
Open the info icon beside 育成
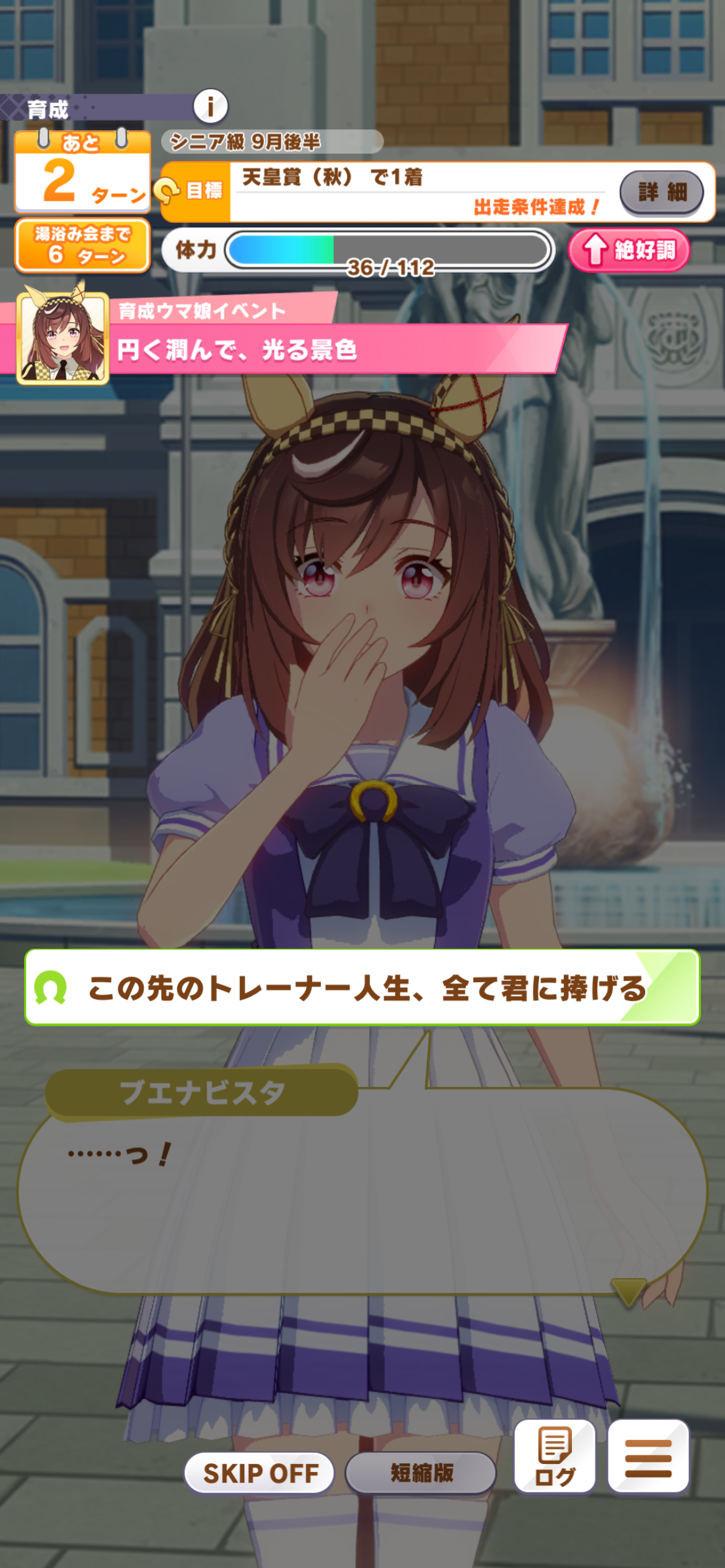pyautogui.click(x=211, y=107)
